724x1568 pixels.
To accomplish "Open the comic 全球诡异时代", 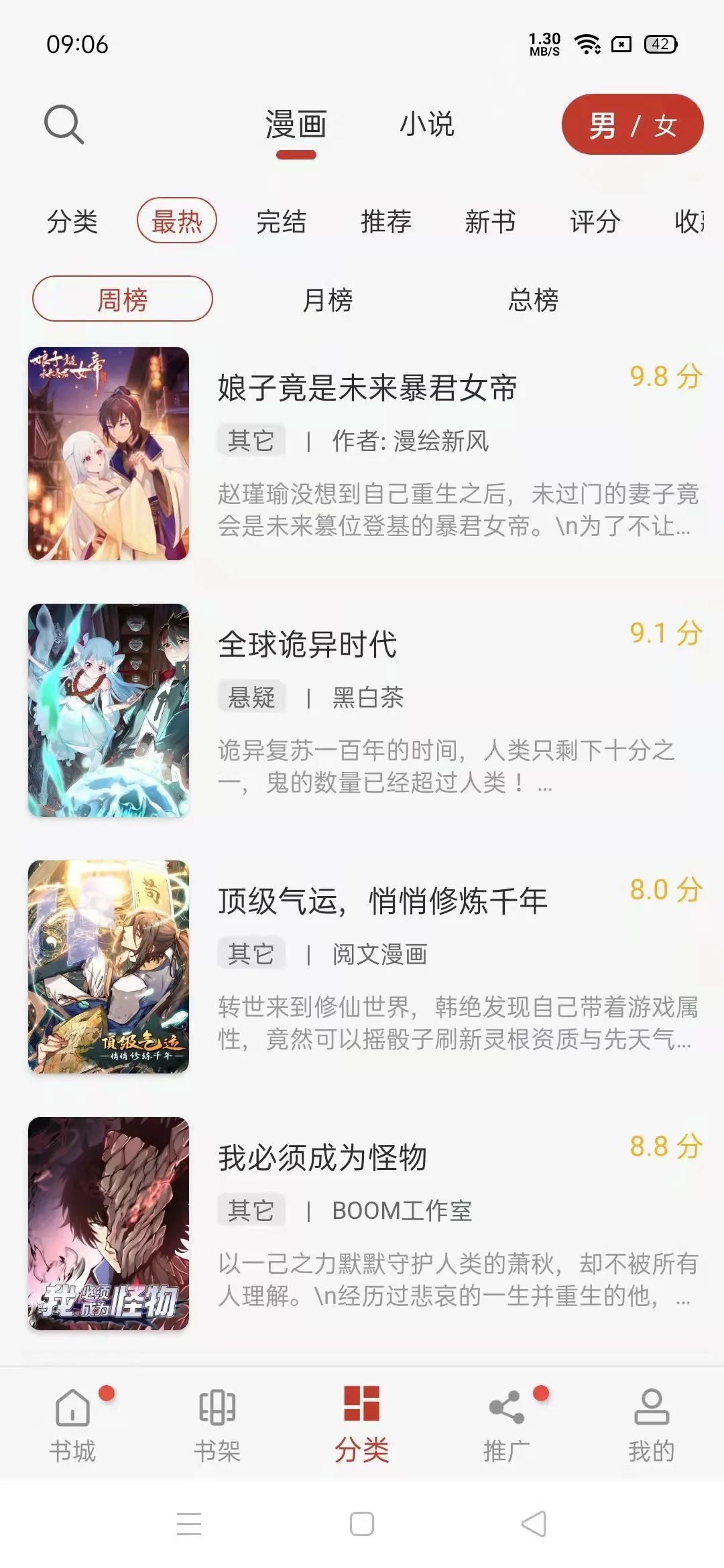I will pos(307,645).
